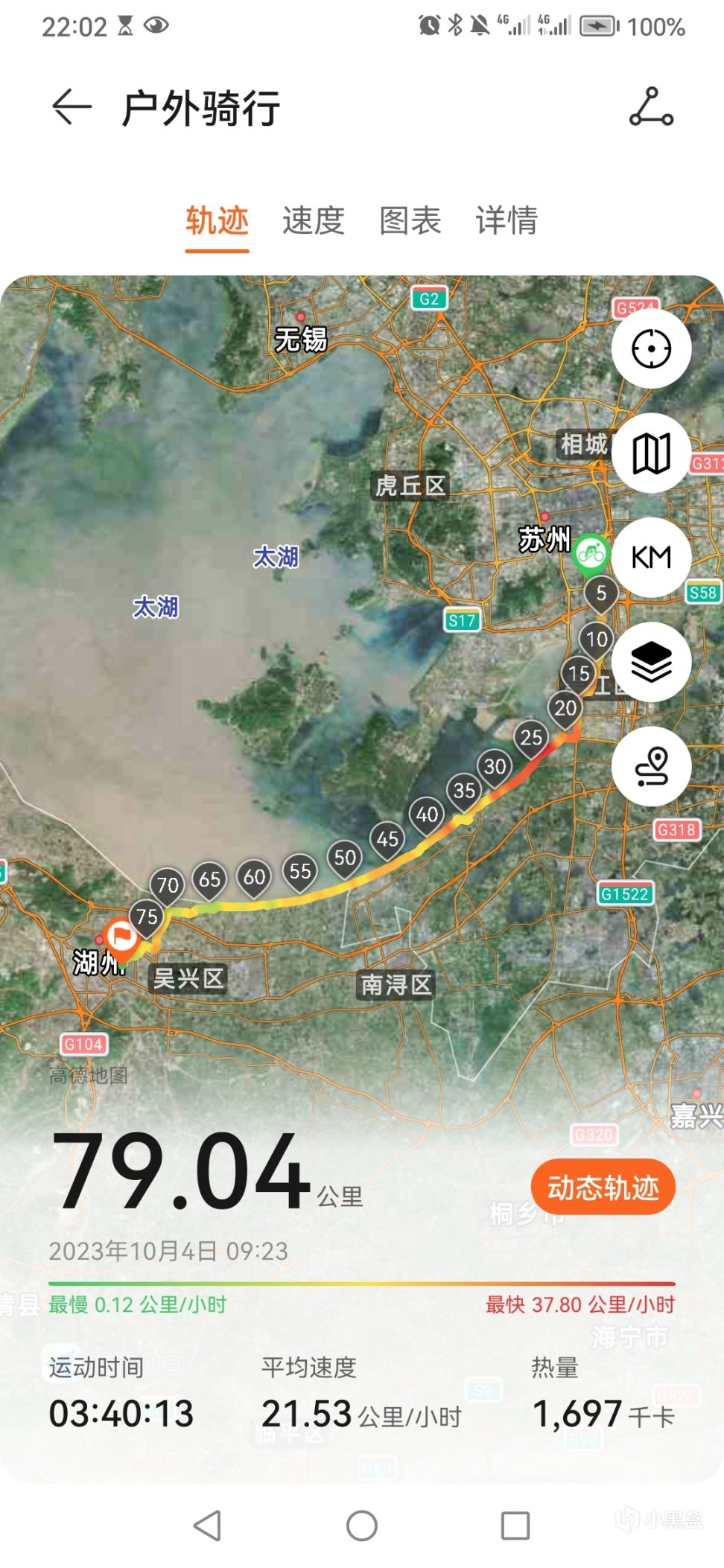Switch to the 轨迹 tab
724x1568 pixels.
point(217,221)
